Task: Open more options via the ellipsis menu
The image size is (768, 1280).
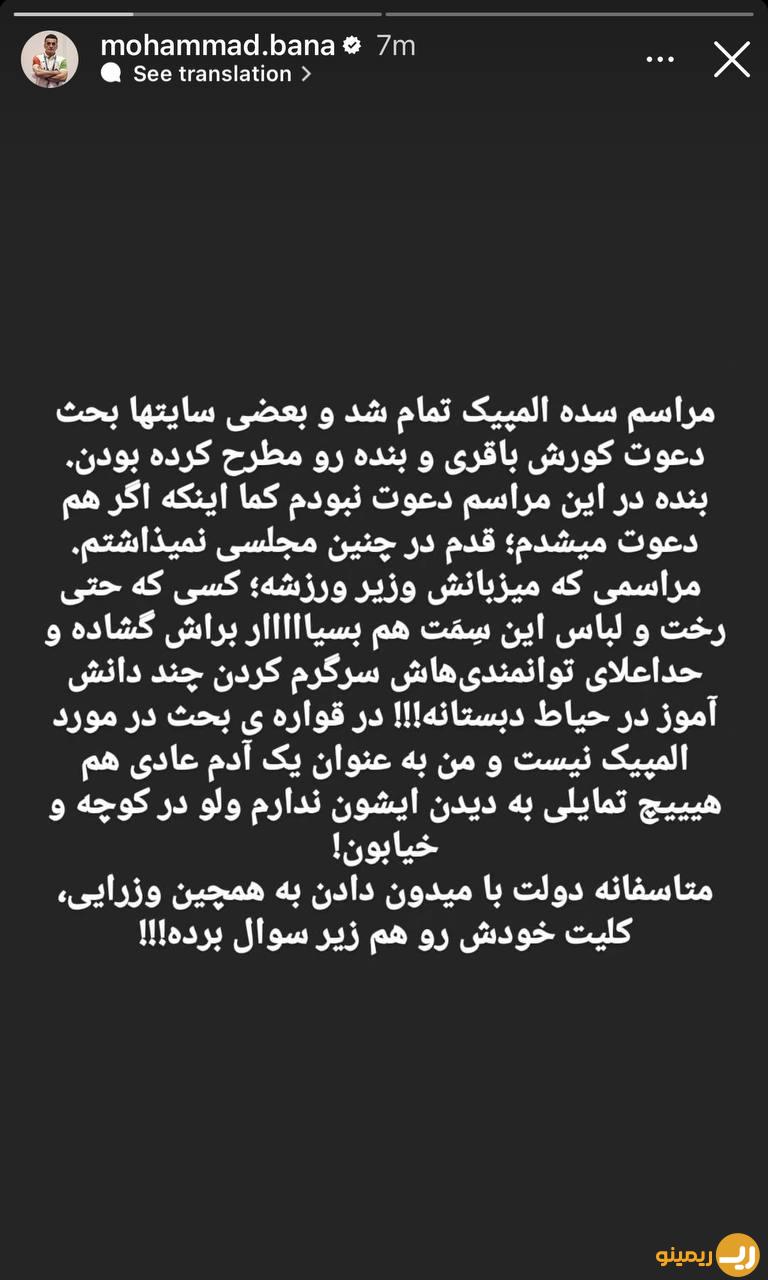Action: pos(660,58)
